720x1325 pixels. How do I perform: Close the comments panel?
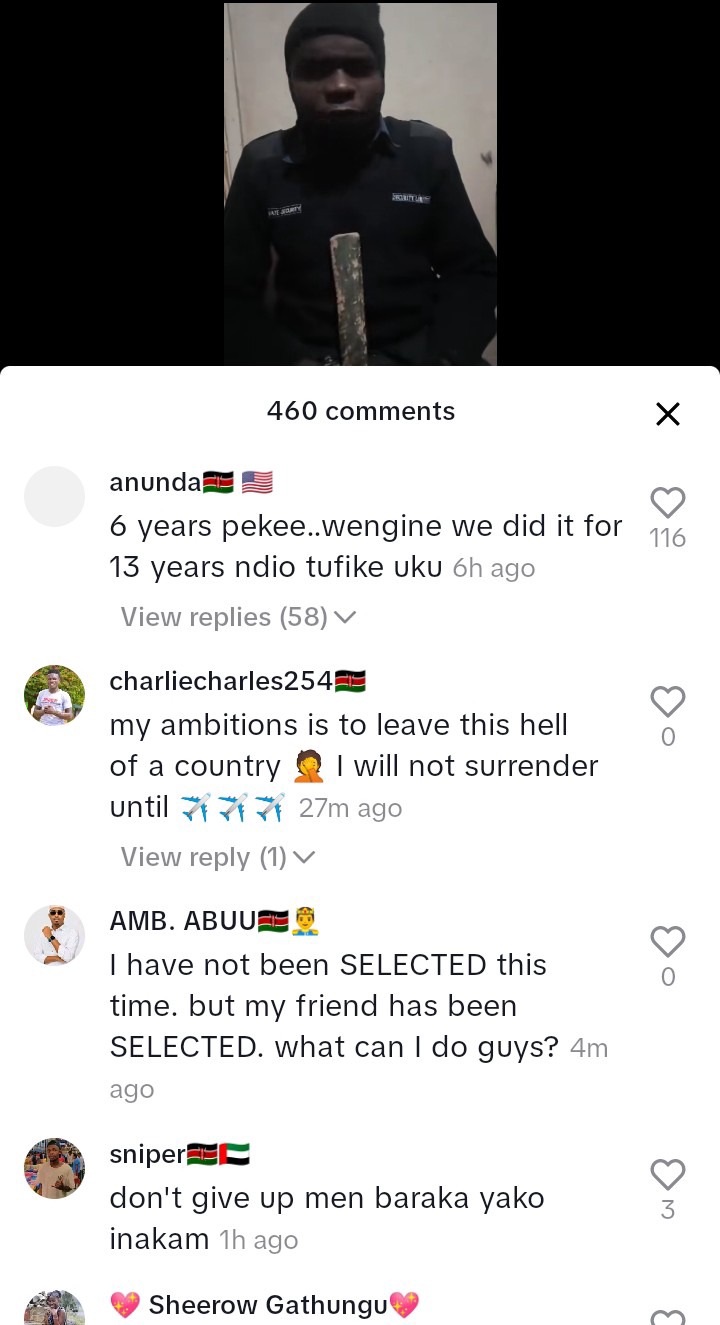pos(667,414)
